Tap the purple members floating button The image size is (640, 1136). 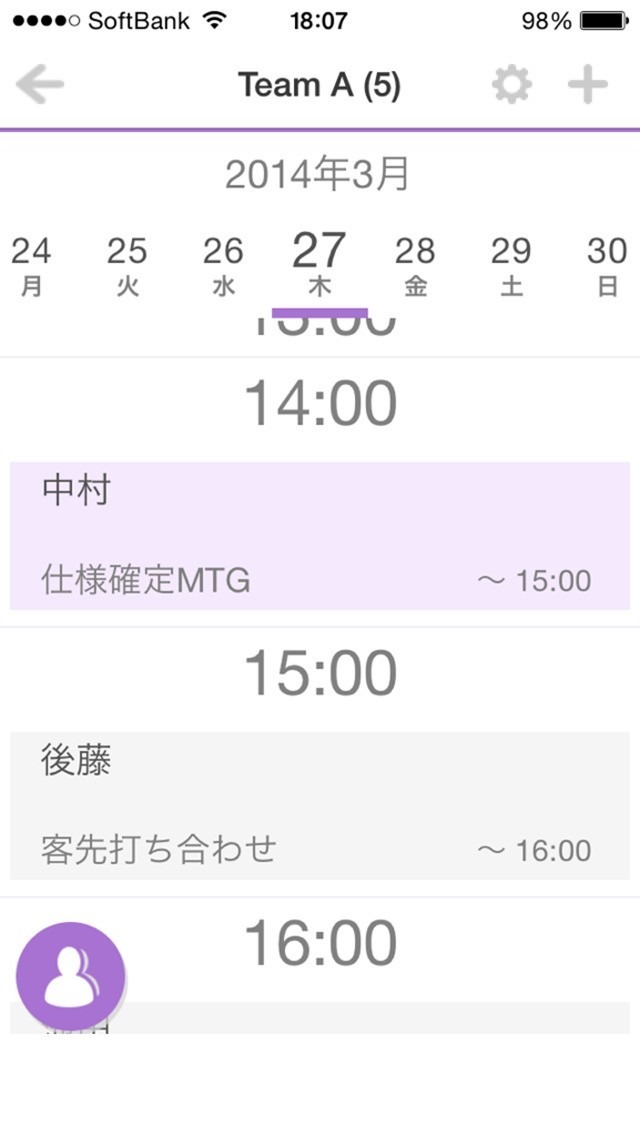point(71,976)
